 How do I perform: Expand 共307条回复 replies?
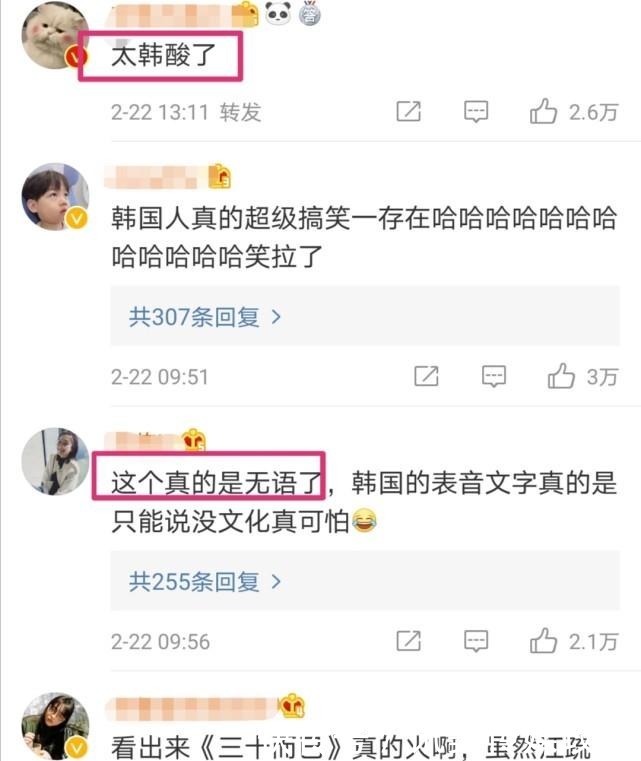[205, 317]
